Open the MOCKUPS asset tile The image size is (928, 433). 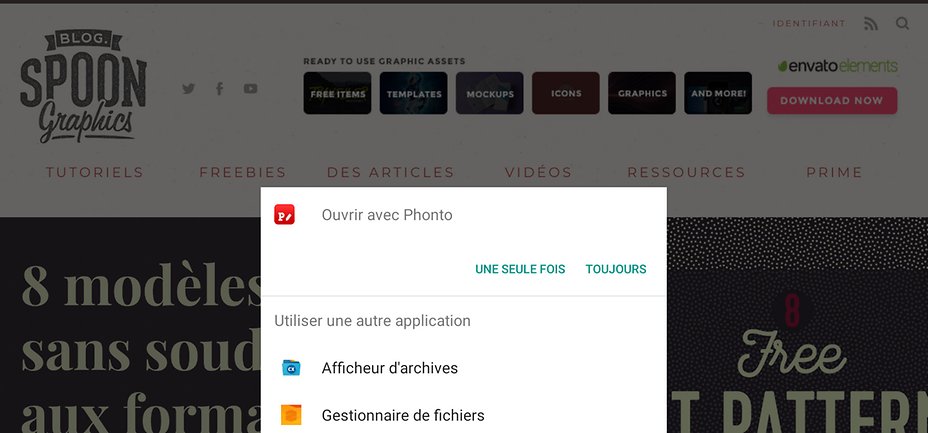click(x=489, y=93)
